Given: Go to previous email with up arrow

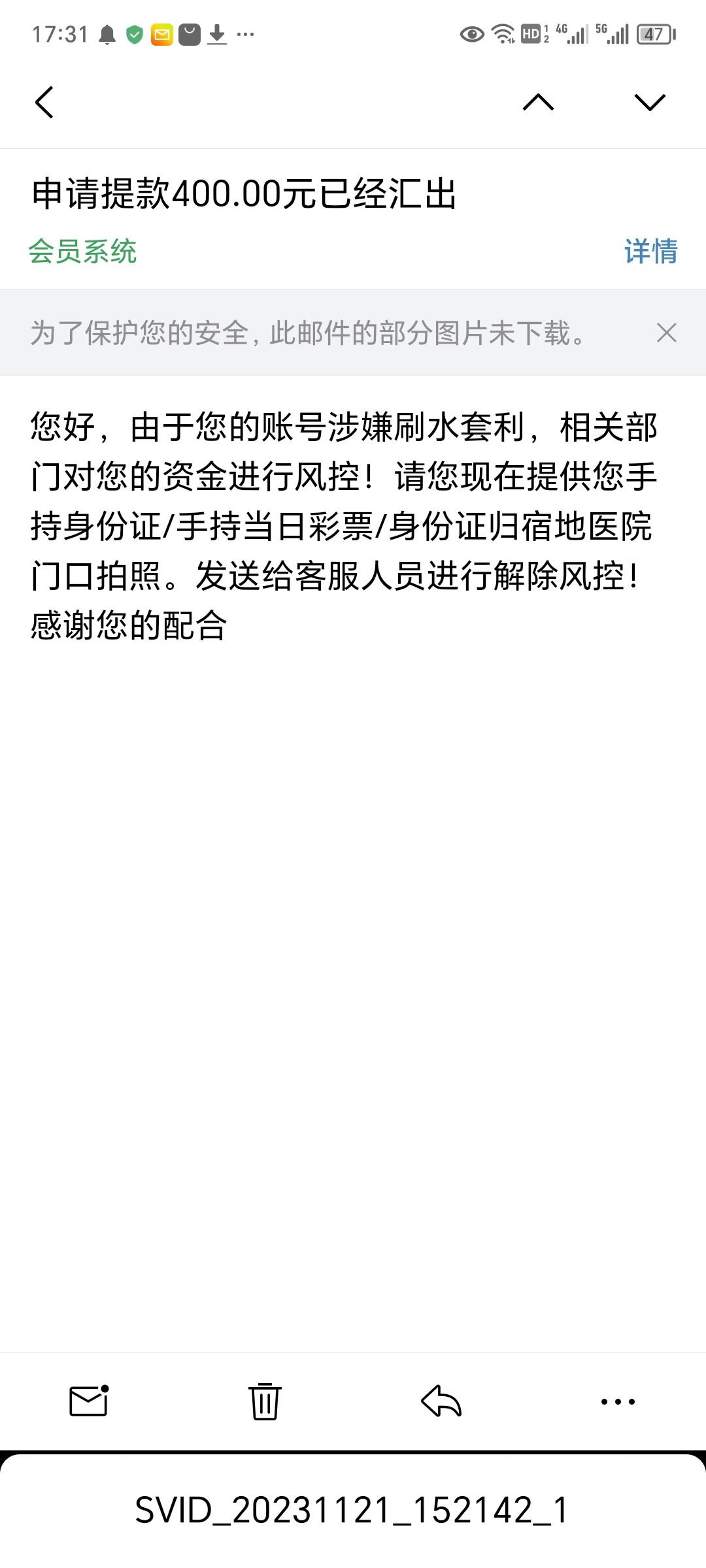Looking at the screenshot, I should click(x=538, y=103).
